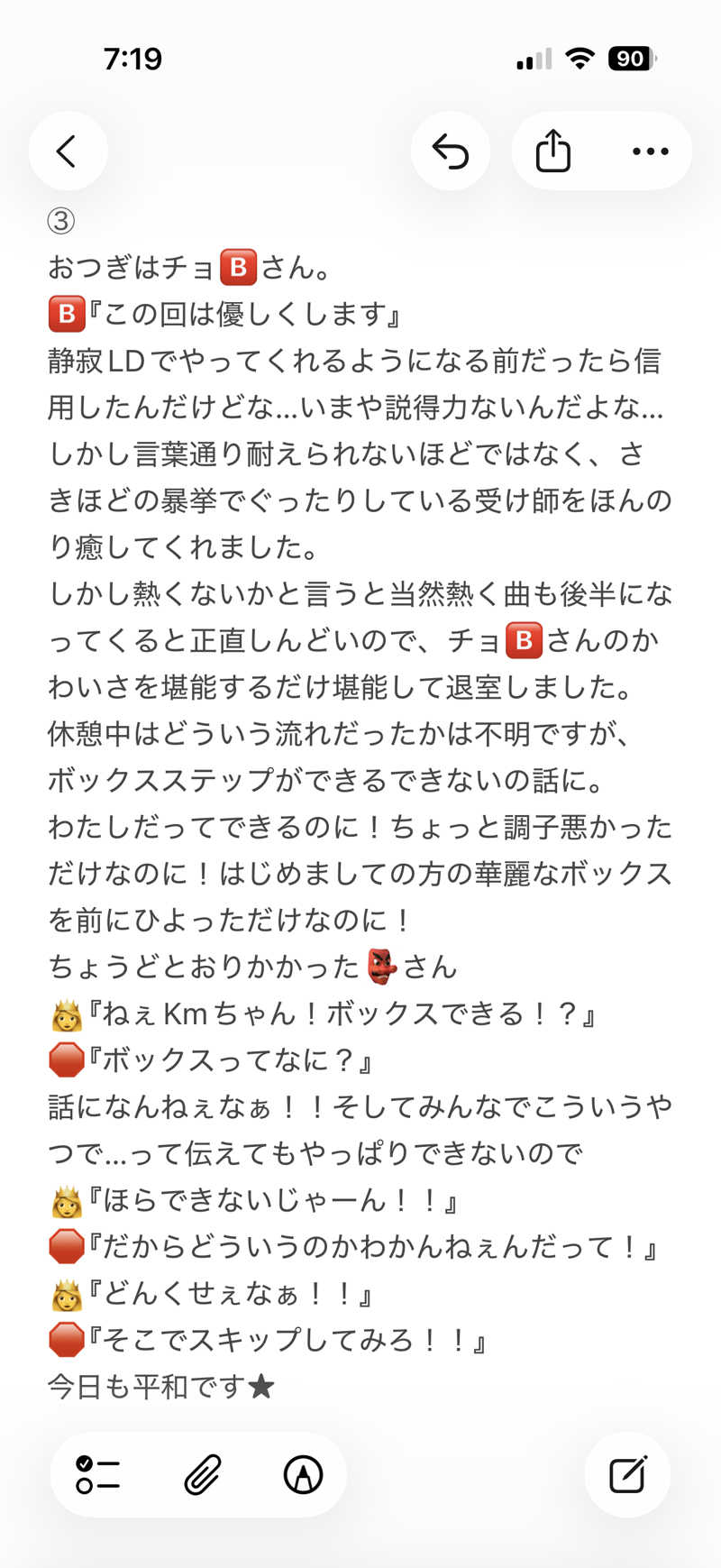
Task: Open the share sheet
Action: [552, 151]
